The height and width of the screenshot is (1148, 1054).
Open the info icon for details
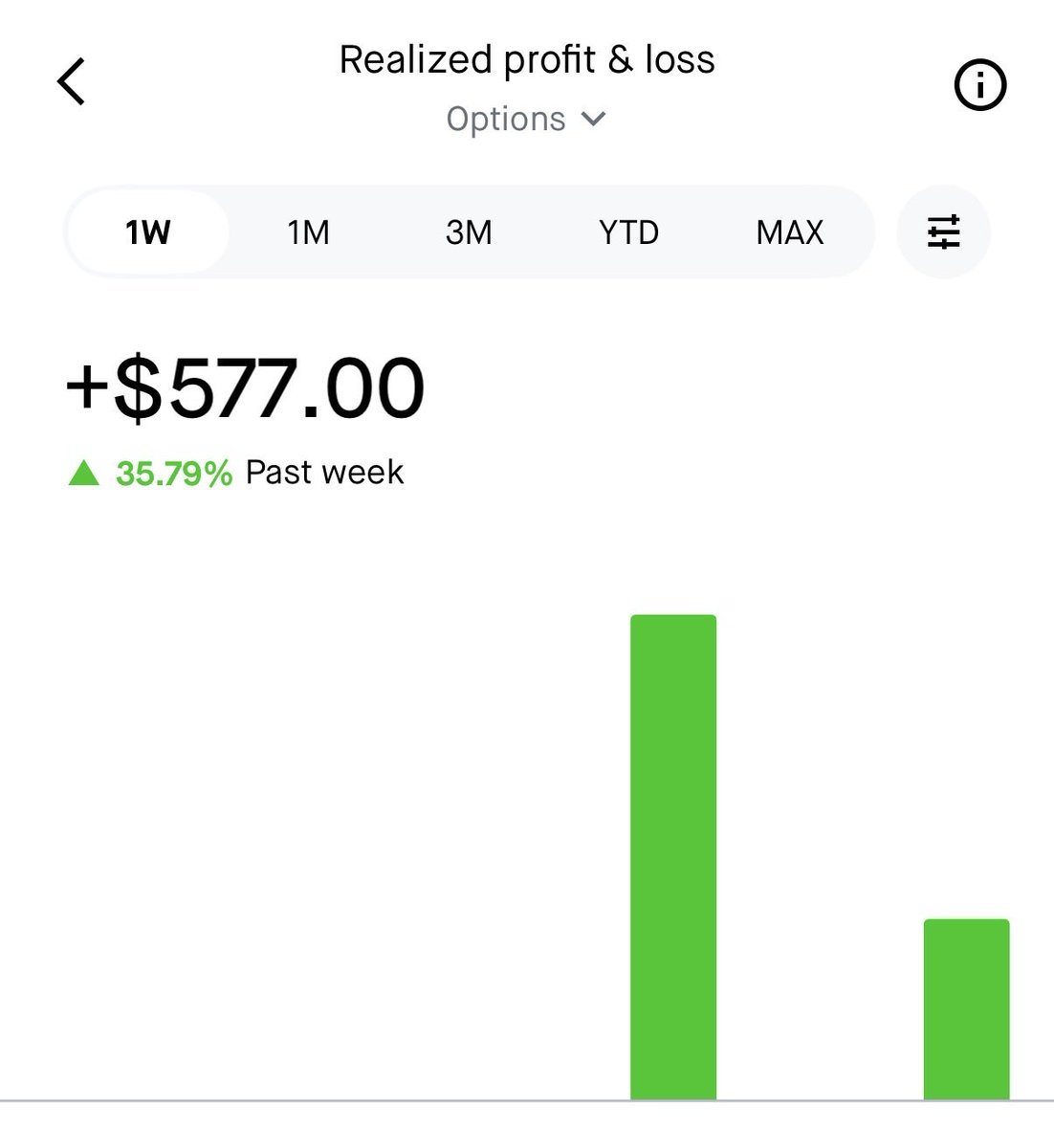(x=980, y=86)
